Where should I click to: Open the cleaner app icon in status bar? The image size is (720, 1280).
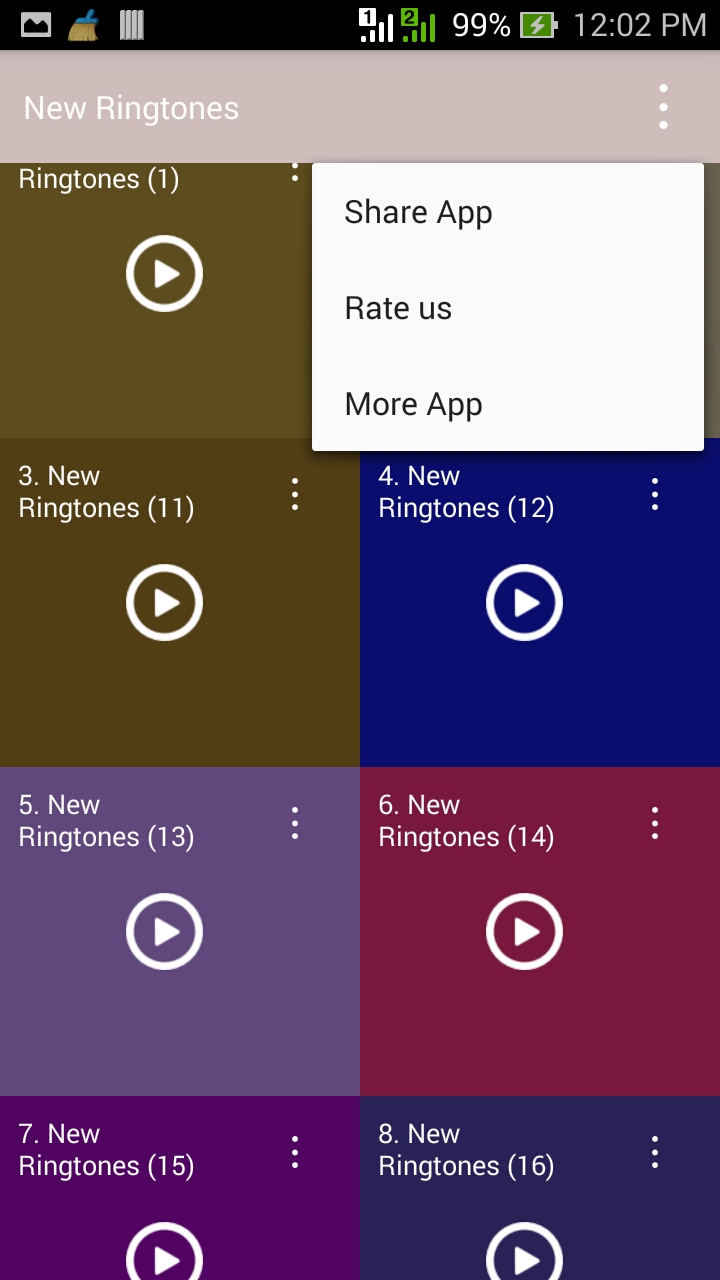click(x=82, y=23)
